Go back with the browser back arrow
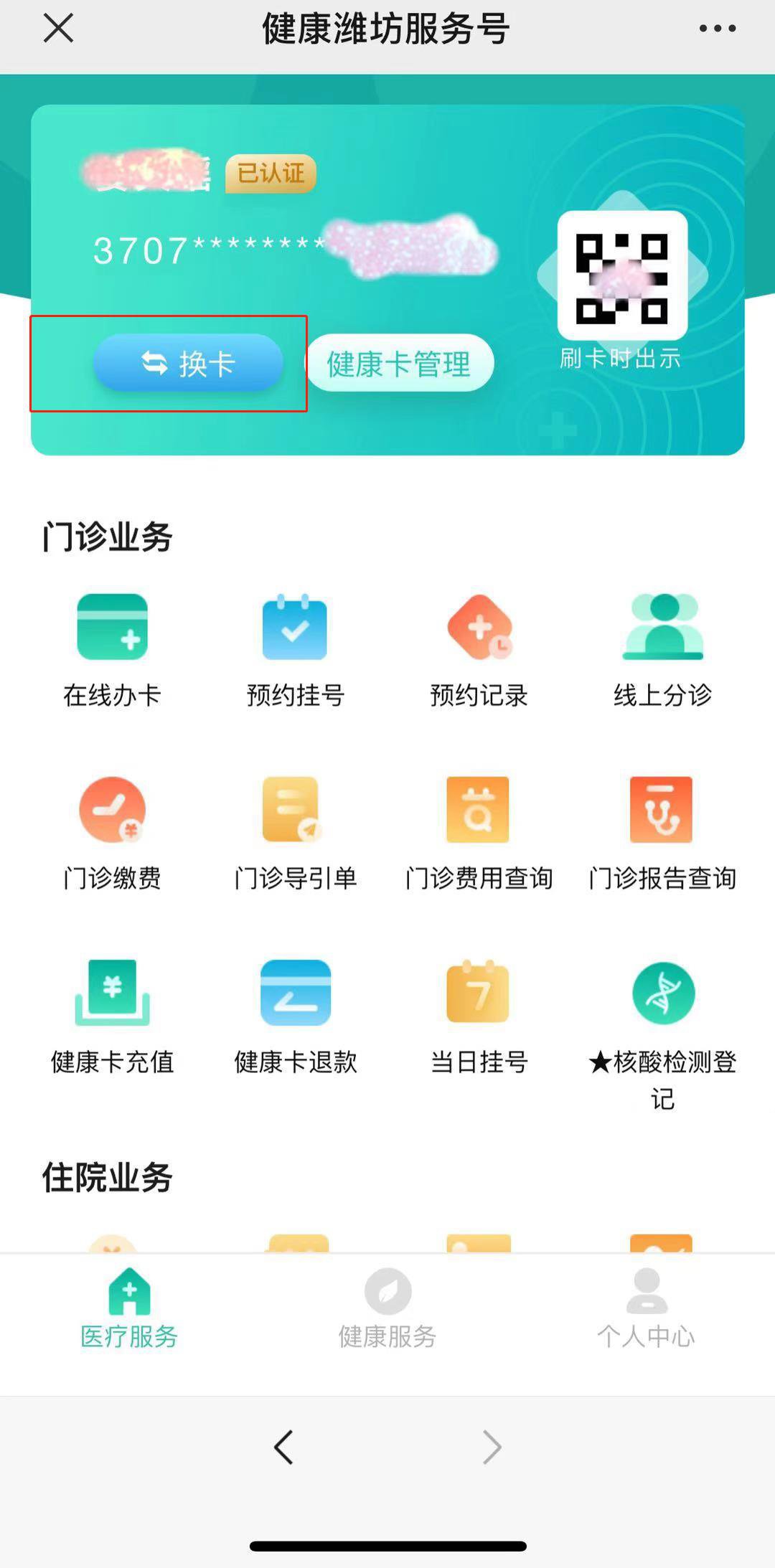775x1568 pixels. tap(284, 1447)
